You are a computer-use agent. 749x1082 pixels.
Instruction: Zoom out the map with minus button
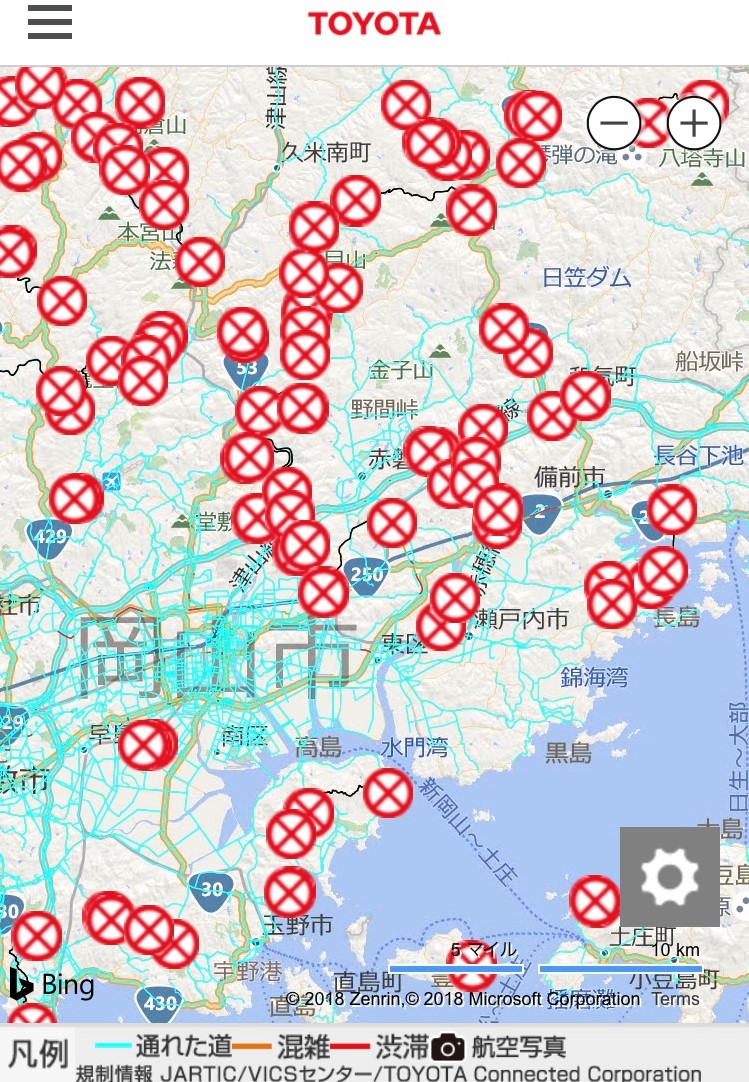pos(614,124)
